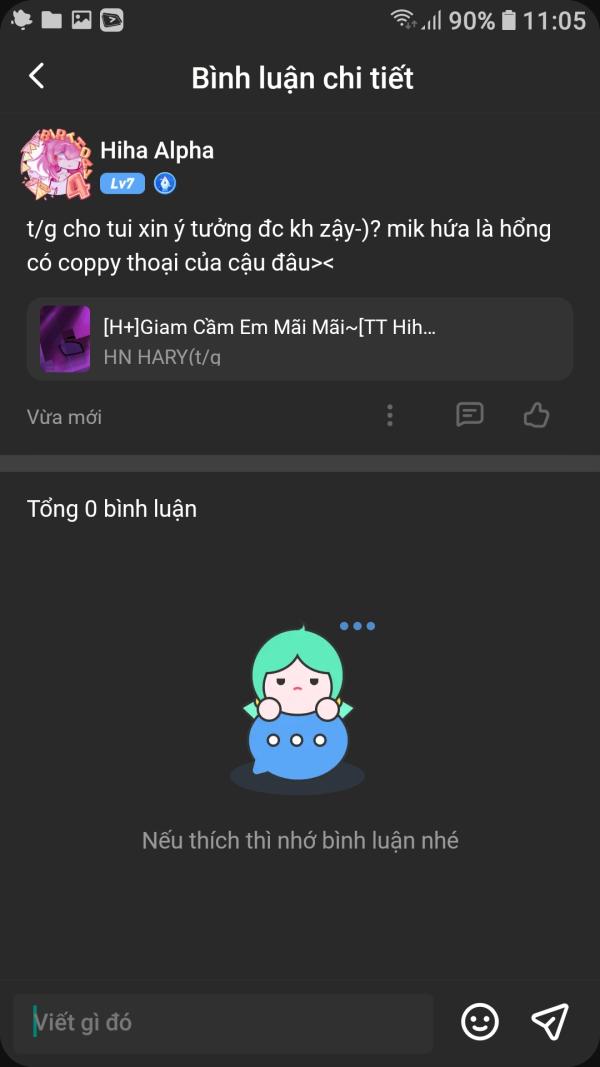Go back from Bình luận chi tiết
This screenshot has width=600, height=1067.
click(x=37, y=76)
